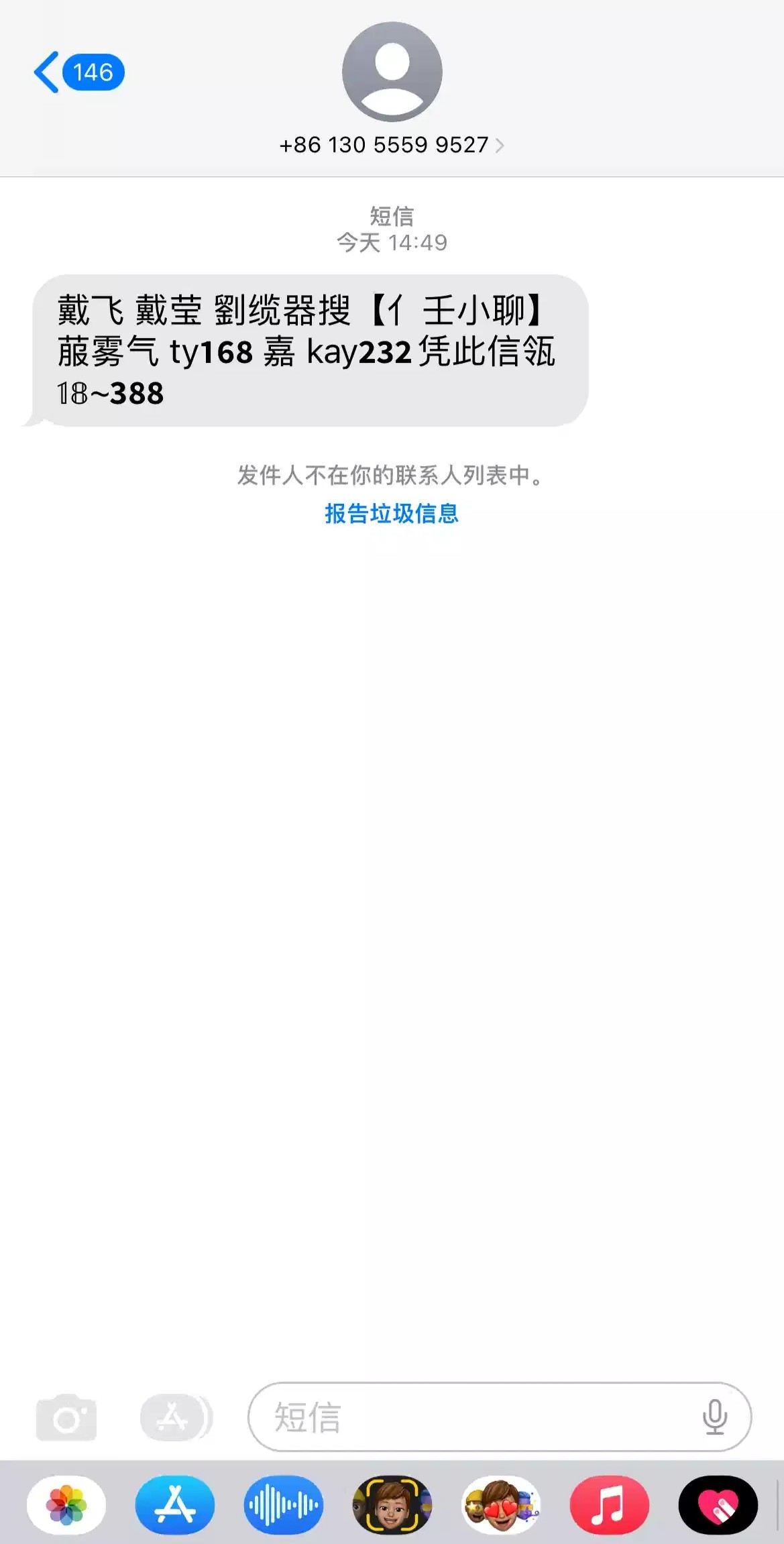
Task: Open the Music app in the app strip
Action: 610,1505
